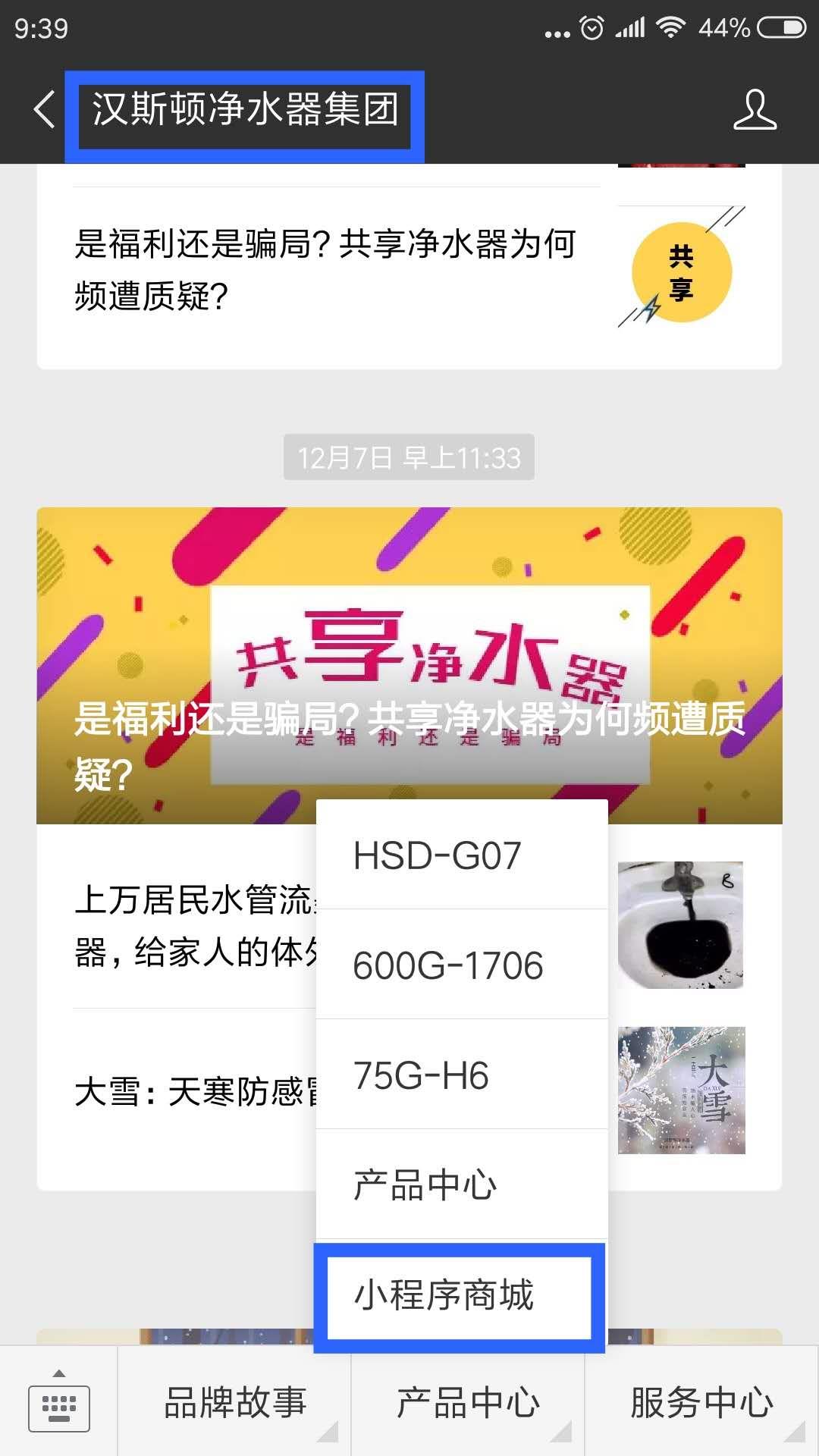The width and height of the screenshot is (819, 1456).
Task: Open the 75G-H6 product page
Action: coord(461,1075)
